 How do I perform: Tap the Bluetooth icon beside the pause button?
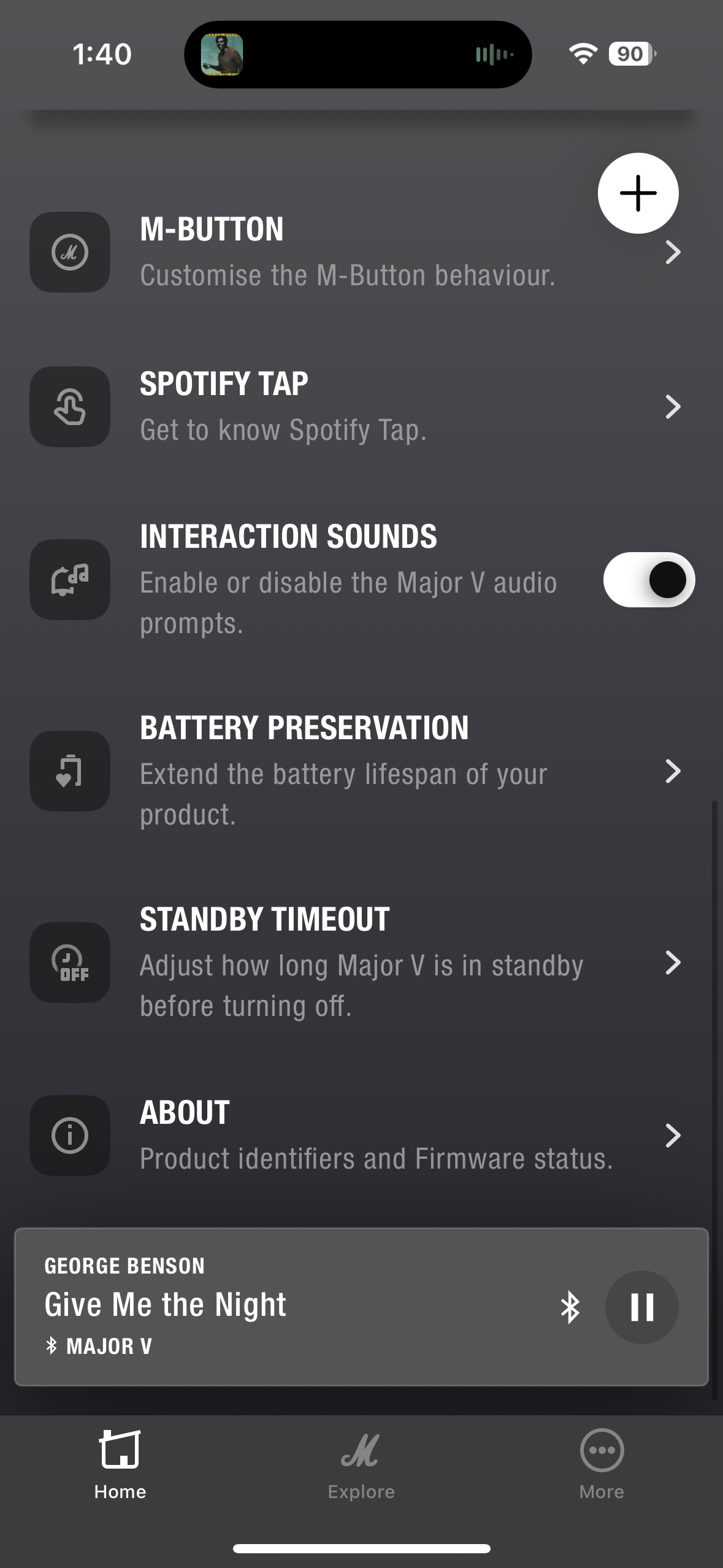pos(570,1307)
